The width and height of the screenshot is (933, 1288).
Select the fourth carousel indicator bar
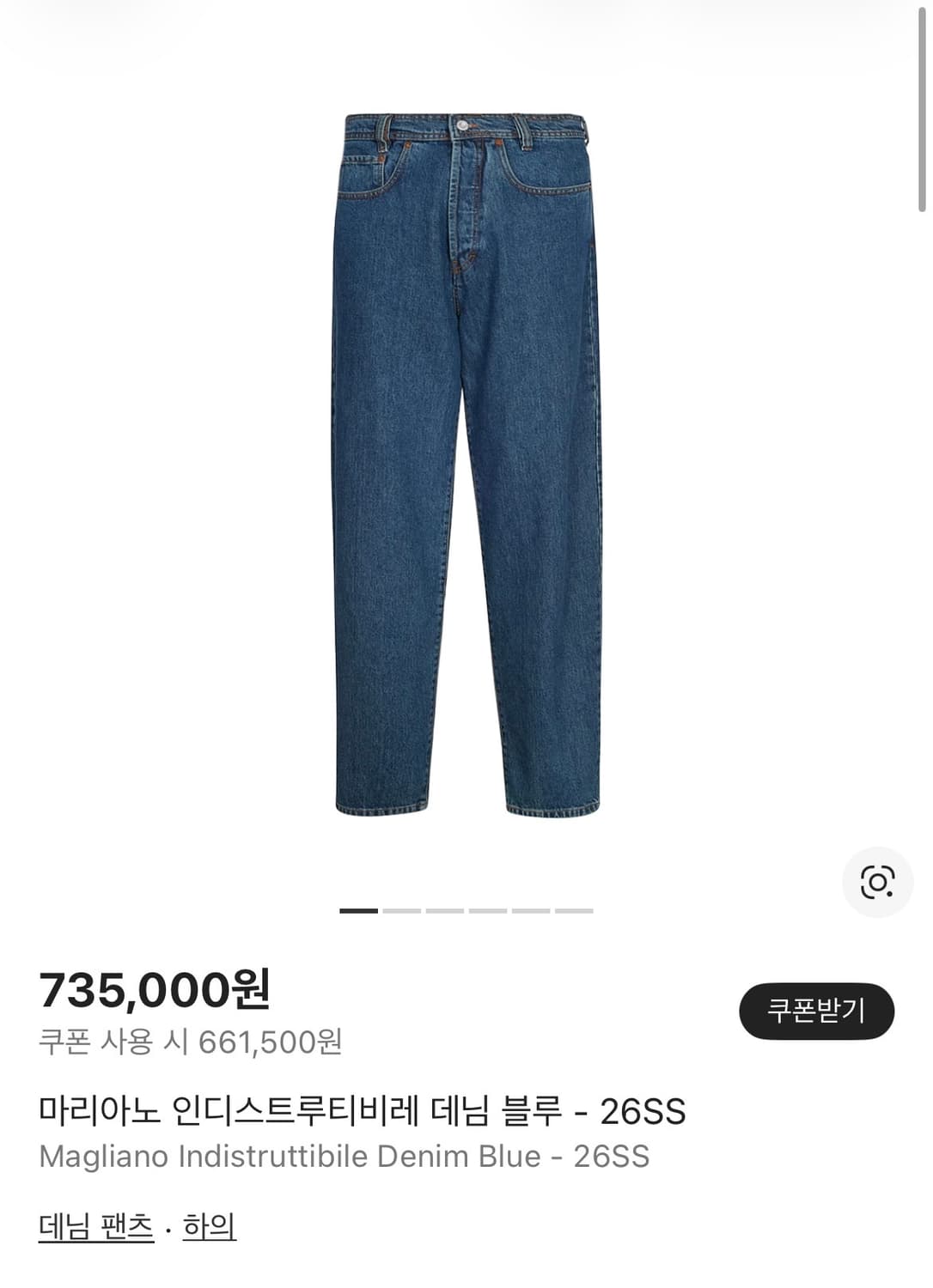490,905
